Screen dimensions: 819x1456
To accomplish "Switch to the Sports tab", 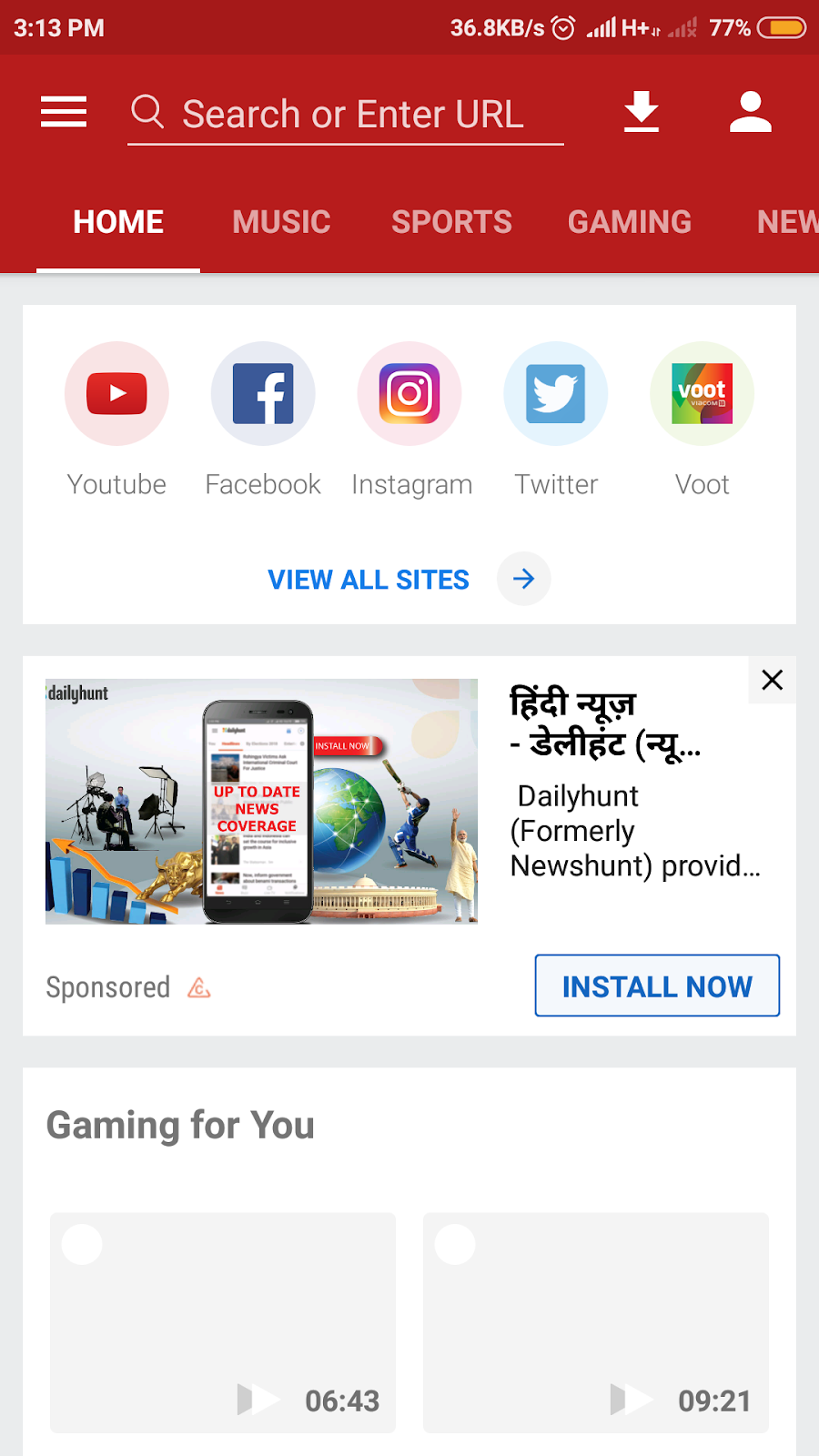I will pos(451,222).
